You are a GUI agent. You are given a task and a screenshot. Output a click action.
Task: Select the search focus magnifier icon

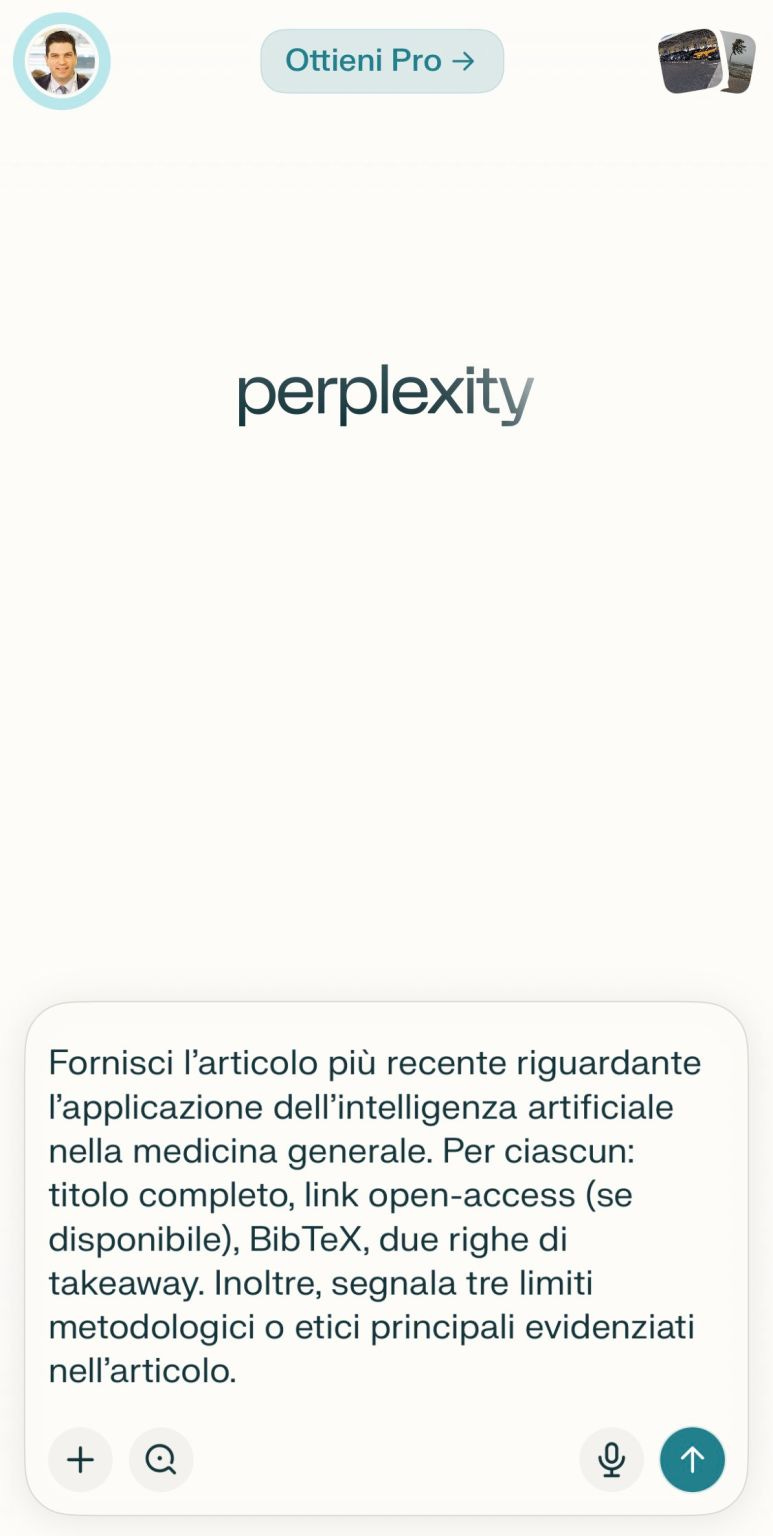(161, 1459)
